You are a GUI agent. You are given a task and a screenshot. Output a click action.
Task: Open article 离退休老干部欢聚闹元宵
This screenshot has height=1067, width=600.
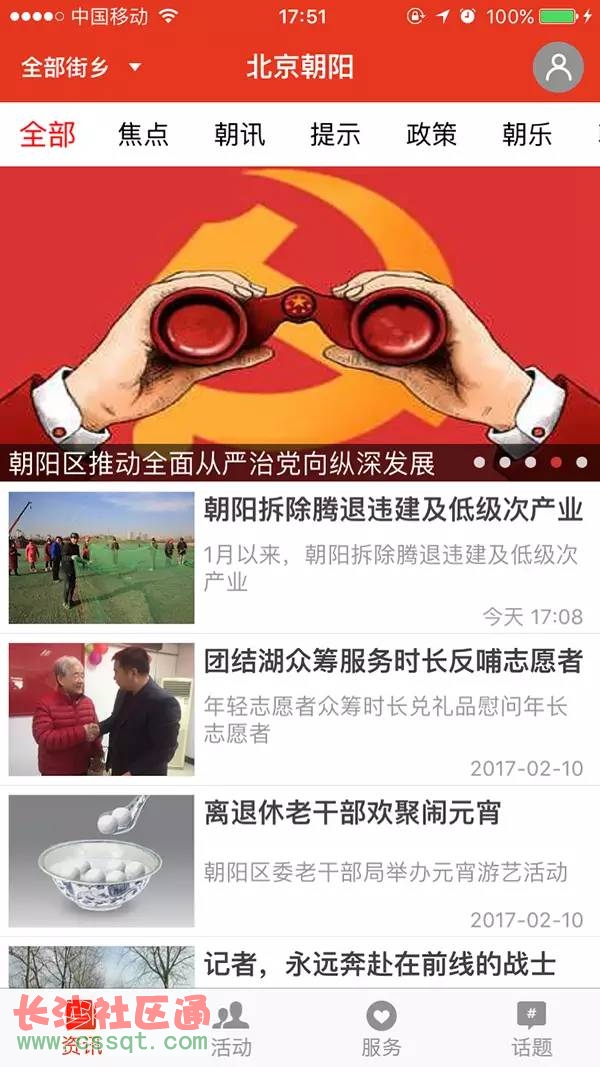tap(300, 861)
